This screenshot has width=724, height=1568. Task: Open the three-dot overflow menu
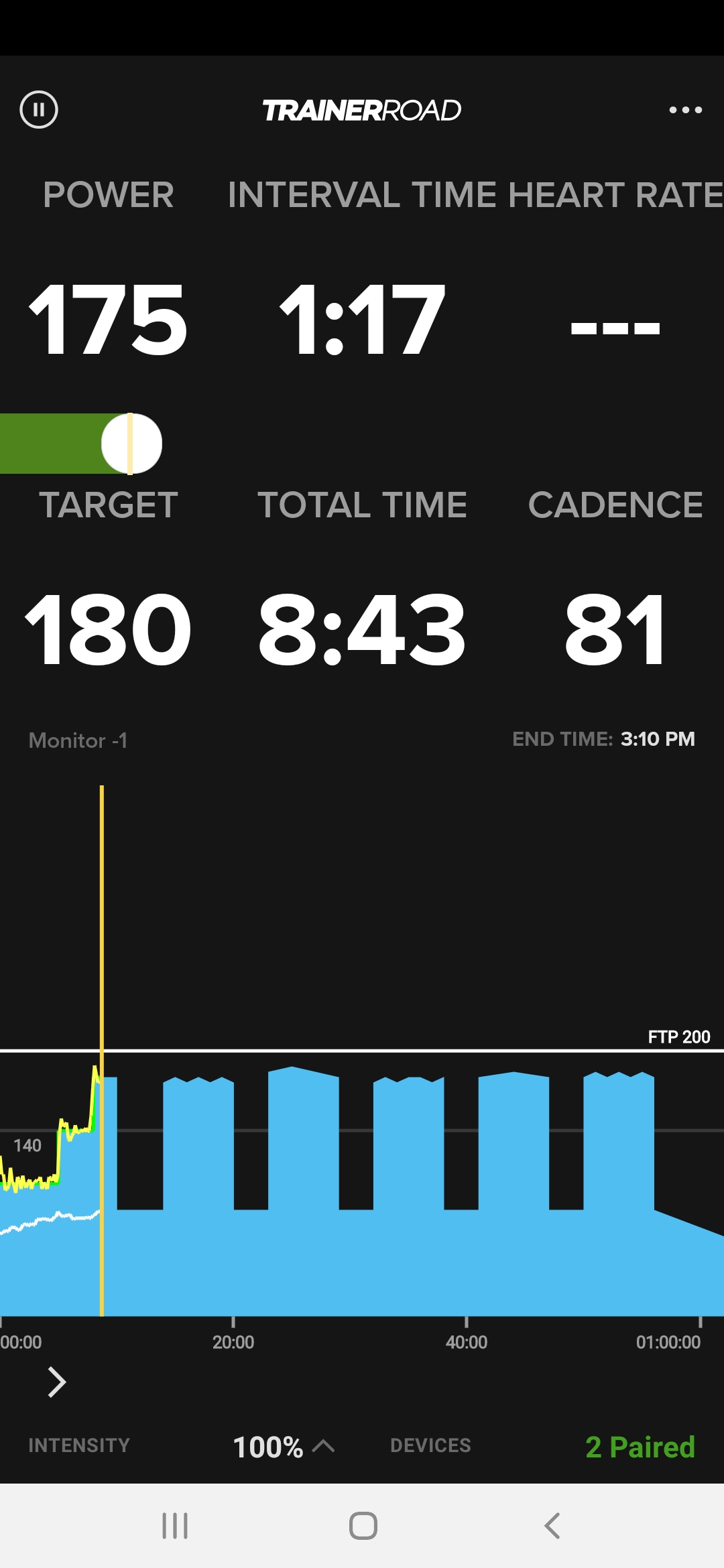click(x=685, y=110)
